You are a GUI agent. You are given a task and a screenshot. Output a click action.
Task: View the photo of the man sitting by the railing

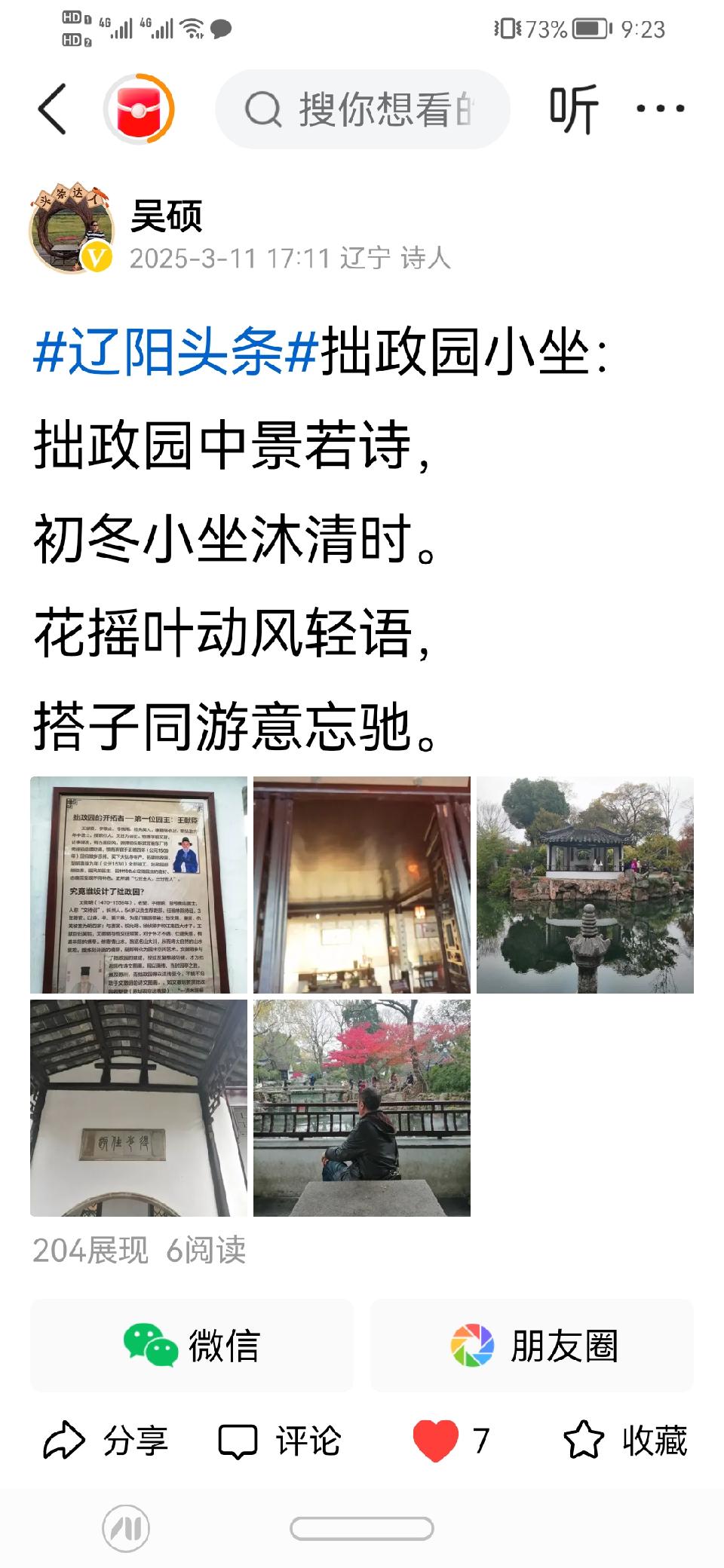[362, 1108]
